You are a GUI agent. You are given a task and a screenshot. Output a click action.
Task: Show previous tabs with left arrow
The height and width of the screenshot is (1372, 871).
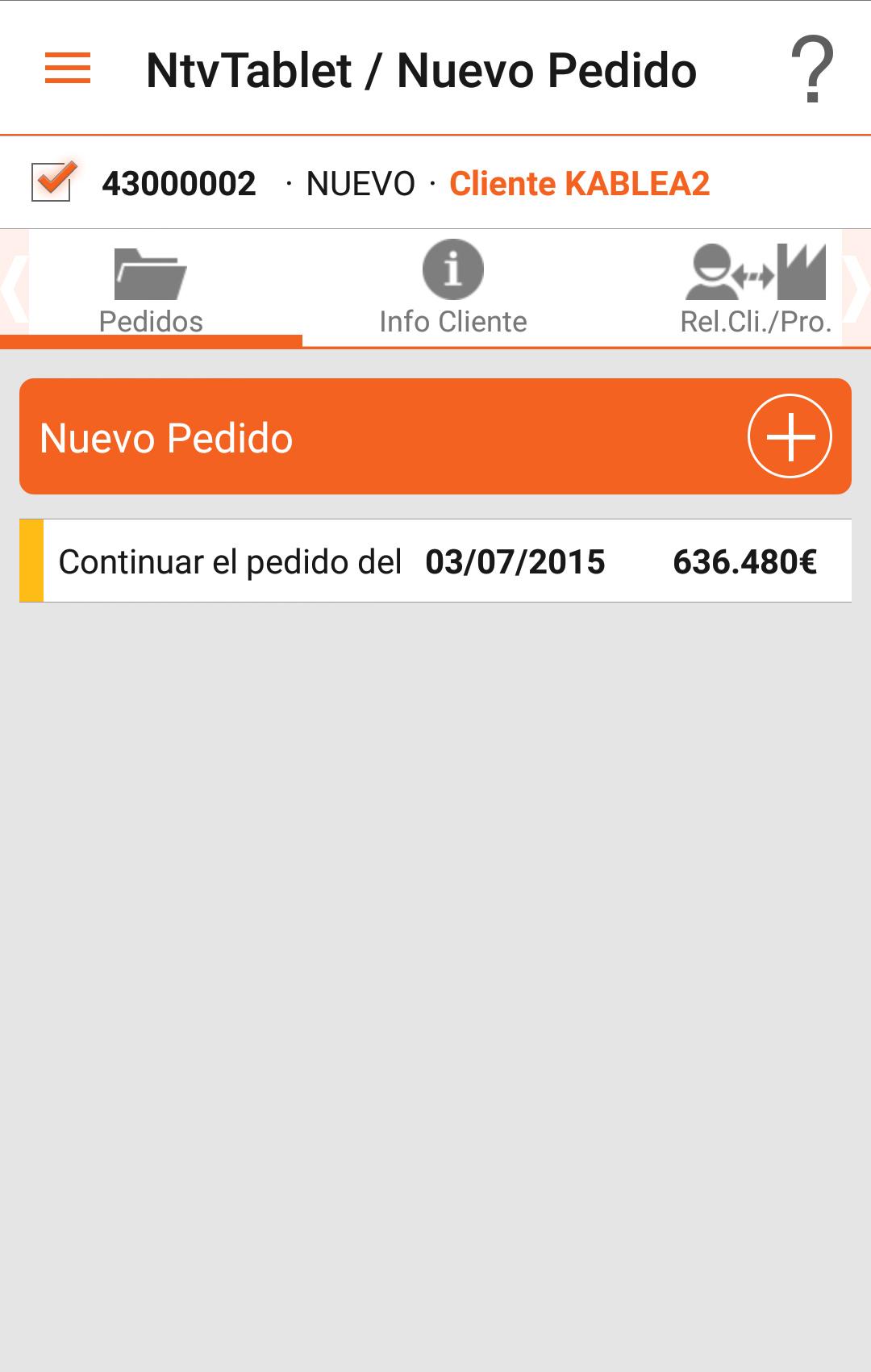tap(14, 288)
